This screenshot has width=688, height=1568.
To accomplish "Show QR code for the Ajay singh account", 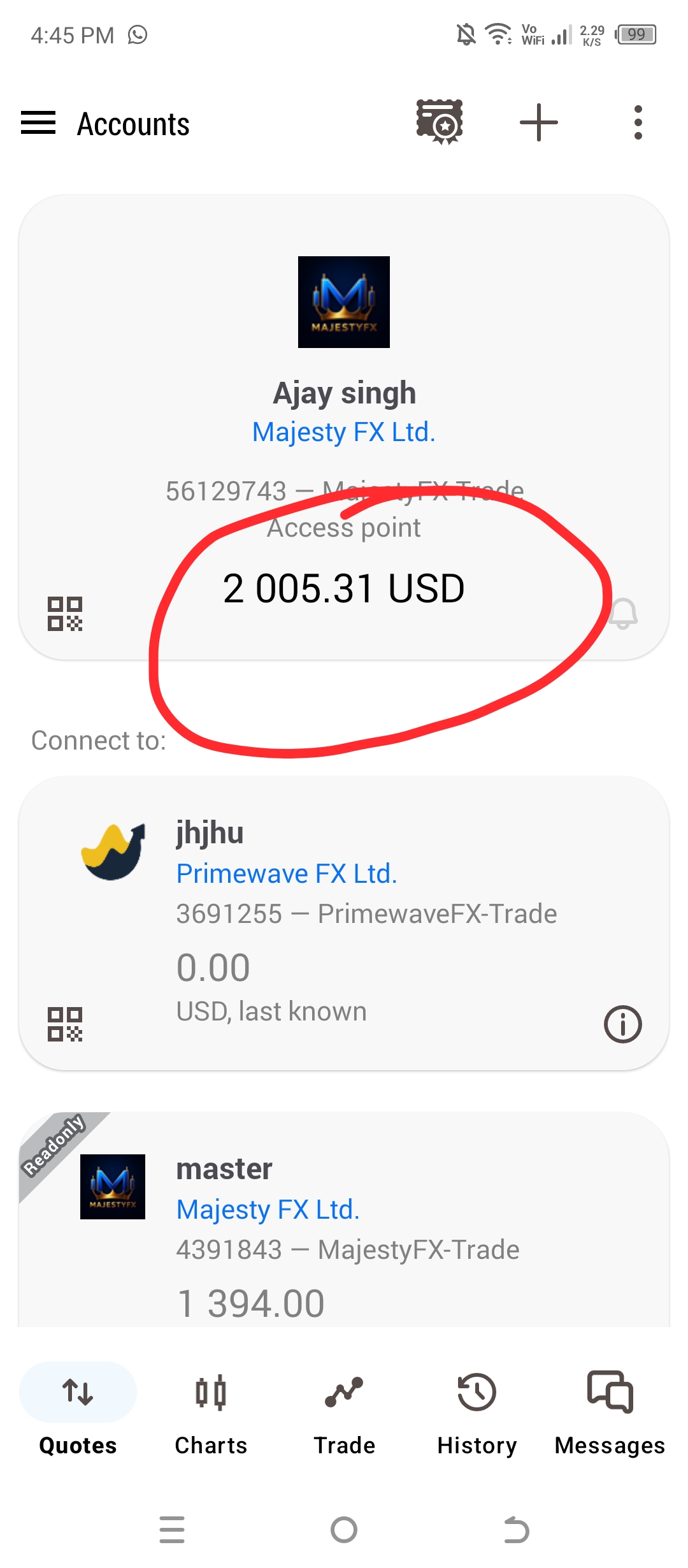I will (x=65, y=614).
